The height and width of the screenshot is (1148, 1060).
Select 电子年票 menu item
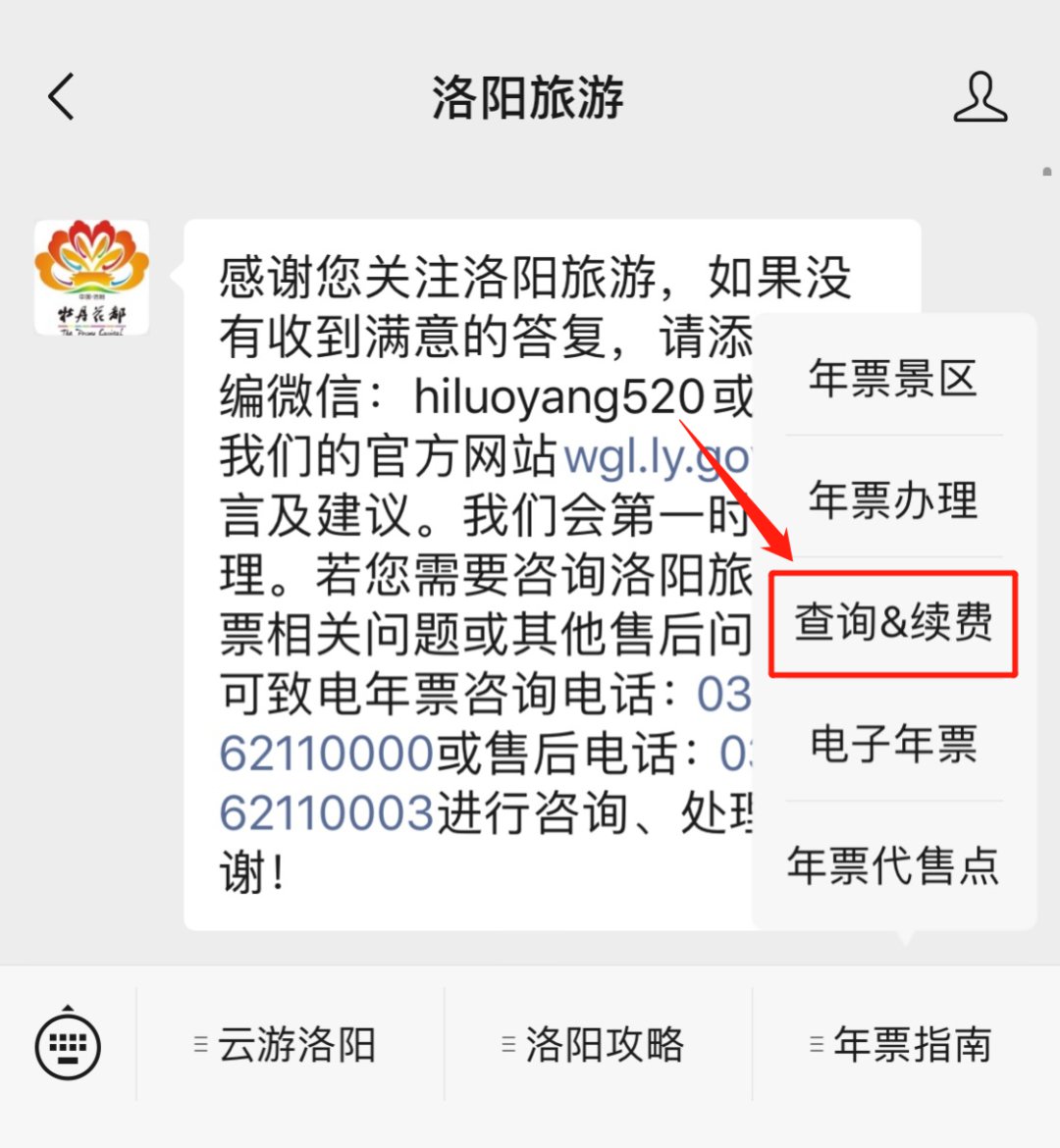(893, 744)
